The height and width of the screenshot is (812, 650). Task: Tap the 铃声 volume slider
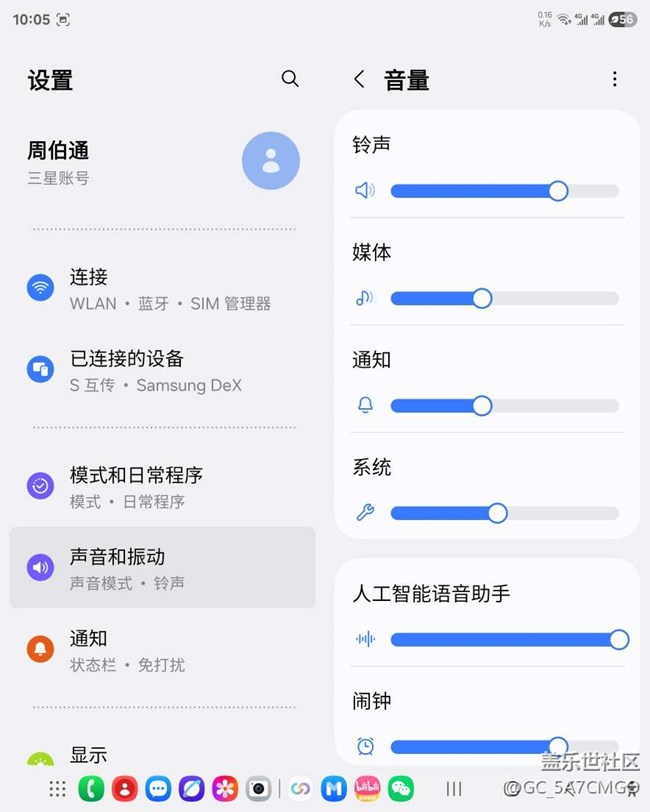tap(505, 191)
